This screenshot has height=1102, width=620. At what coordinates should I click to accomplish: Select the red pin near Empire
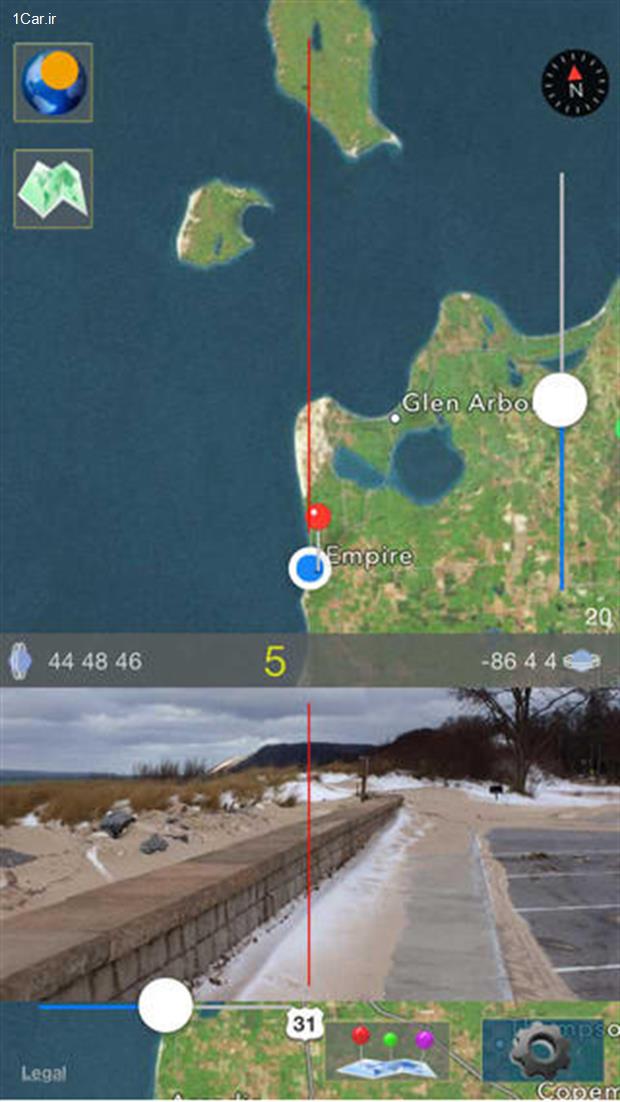click(x=319, y=517)
